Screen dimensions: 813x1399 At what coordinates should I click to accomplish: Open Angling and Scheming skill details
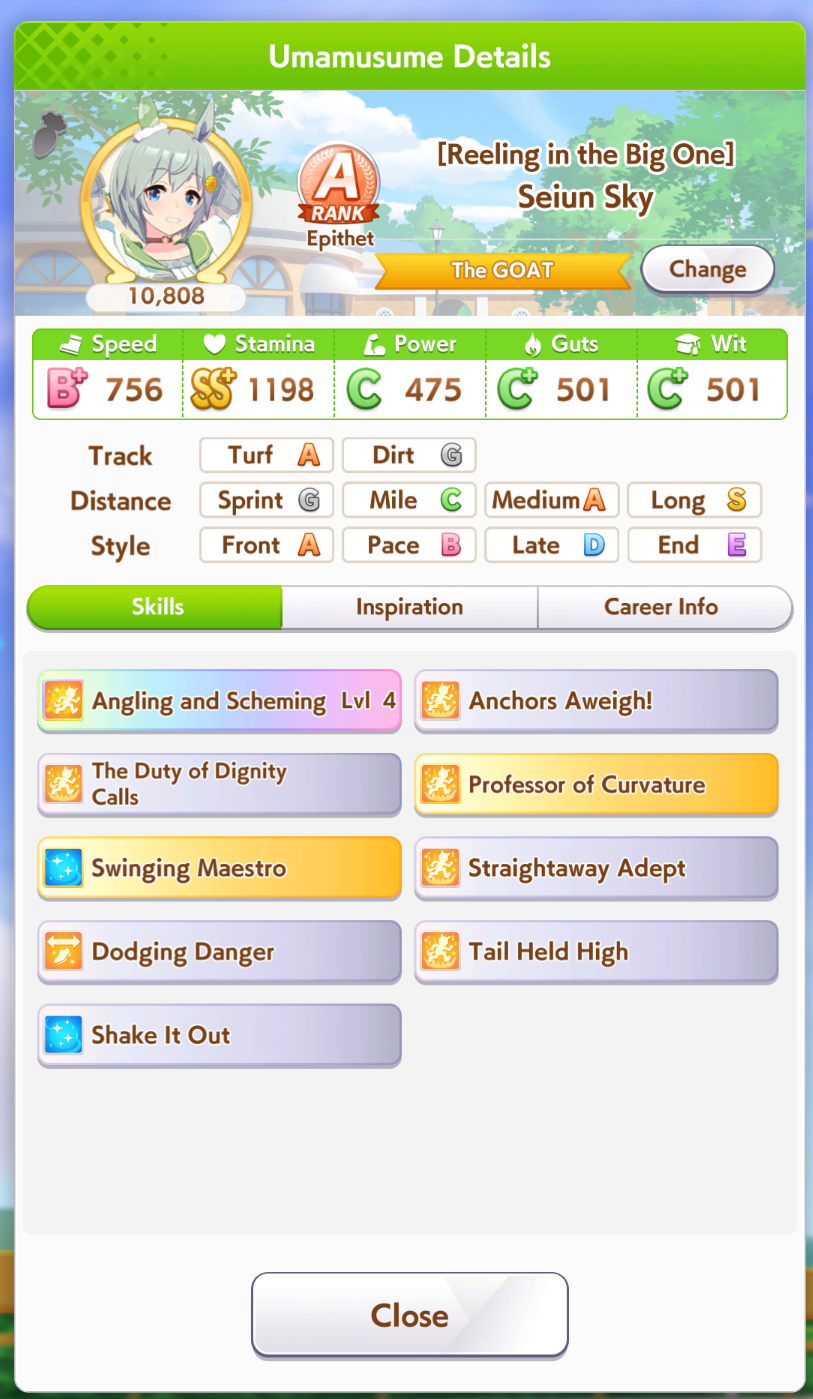pyautogui.click(x=219, y=701)
